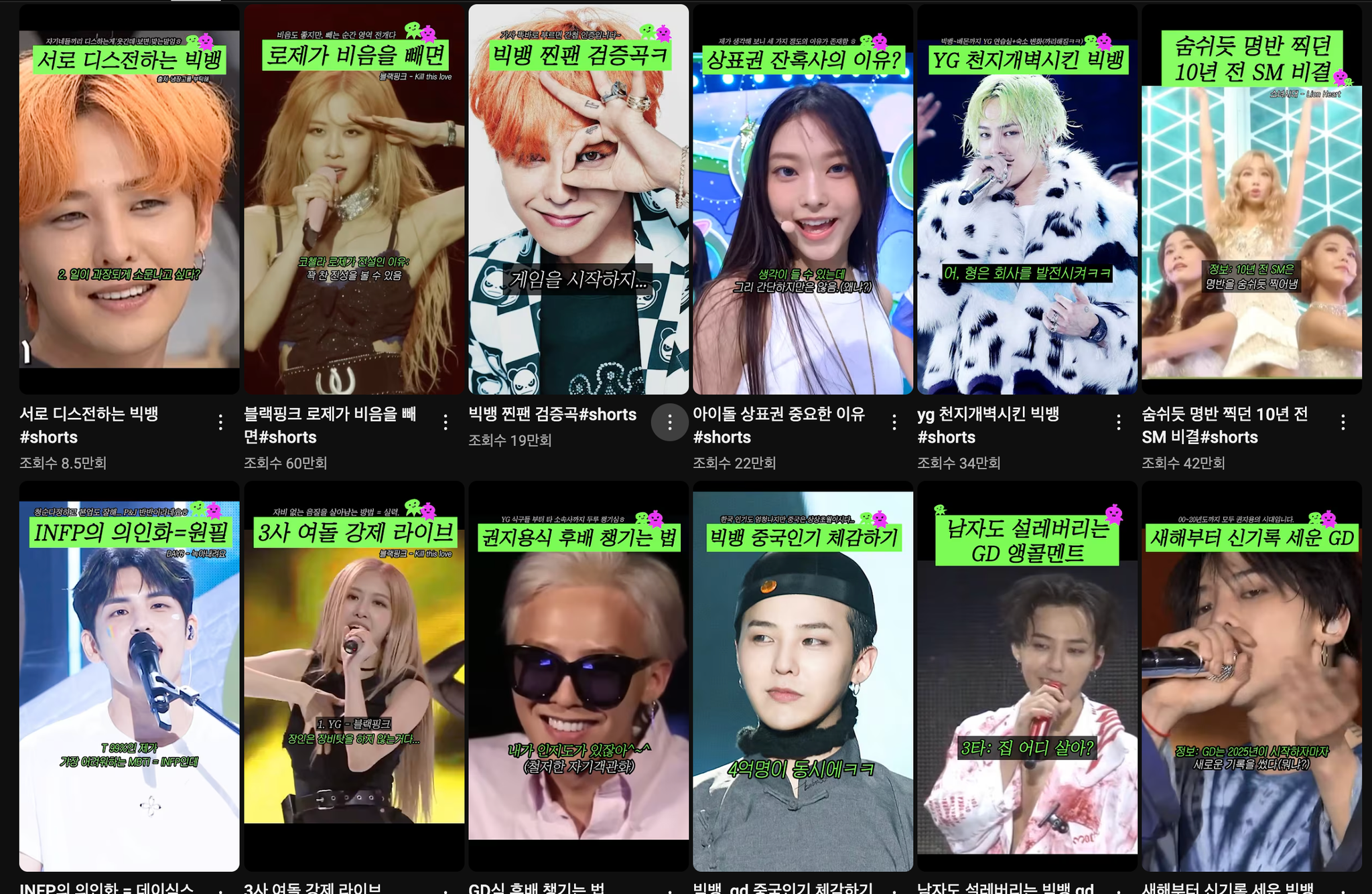Screen dimensions: 1372x894
Task: Open the menu for '서로 디스전하는 빅뱅'
Action: point(220,422)
